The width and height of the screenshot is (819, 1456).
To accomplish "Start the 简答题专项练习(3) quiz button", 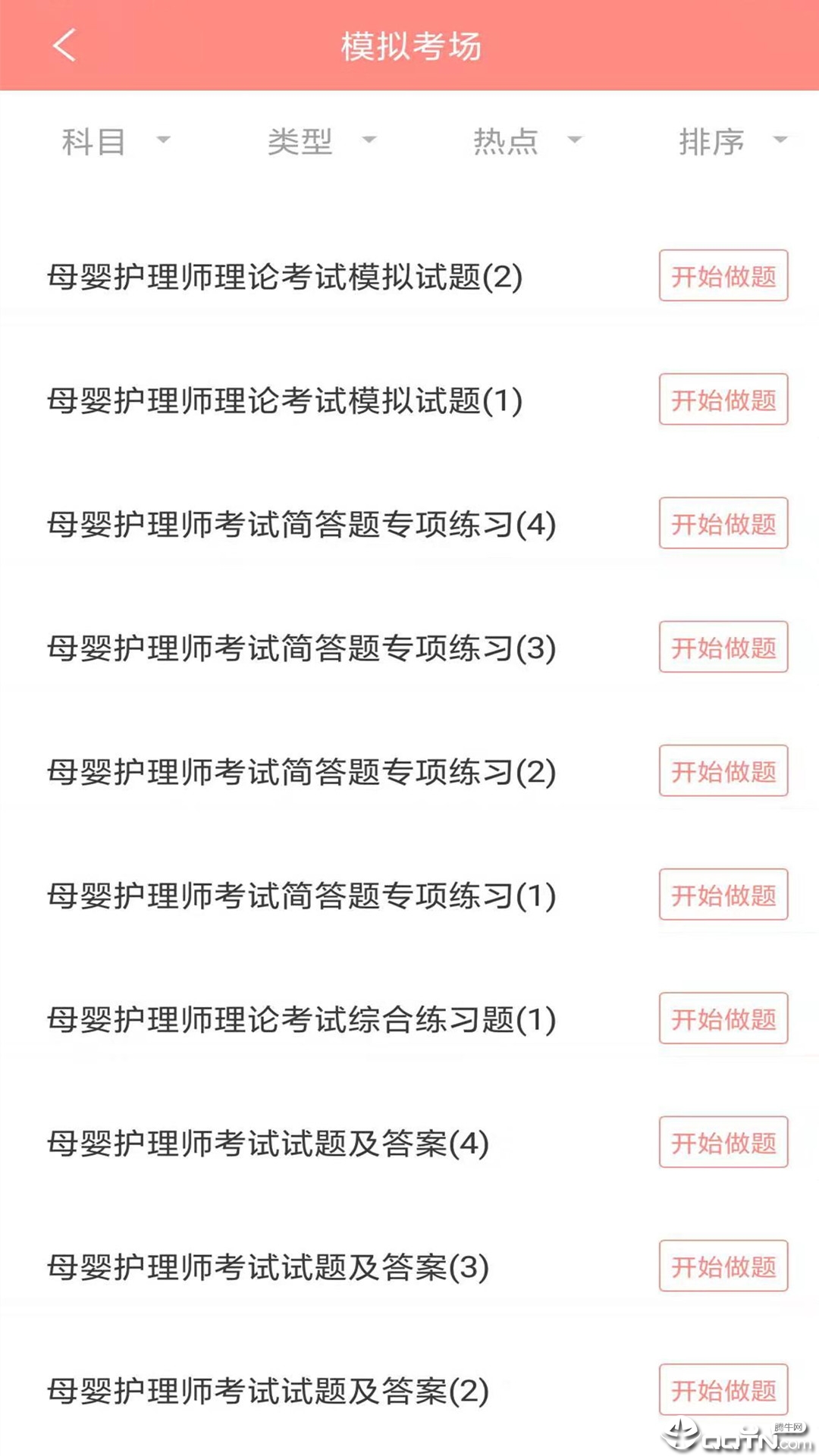I will tap(723, 647).
